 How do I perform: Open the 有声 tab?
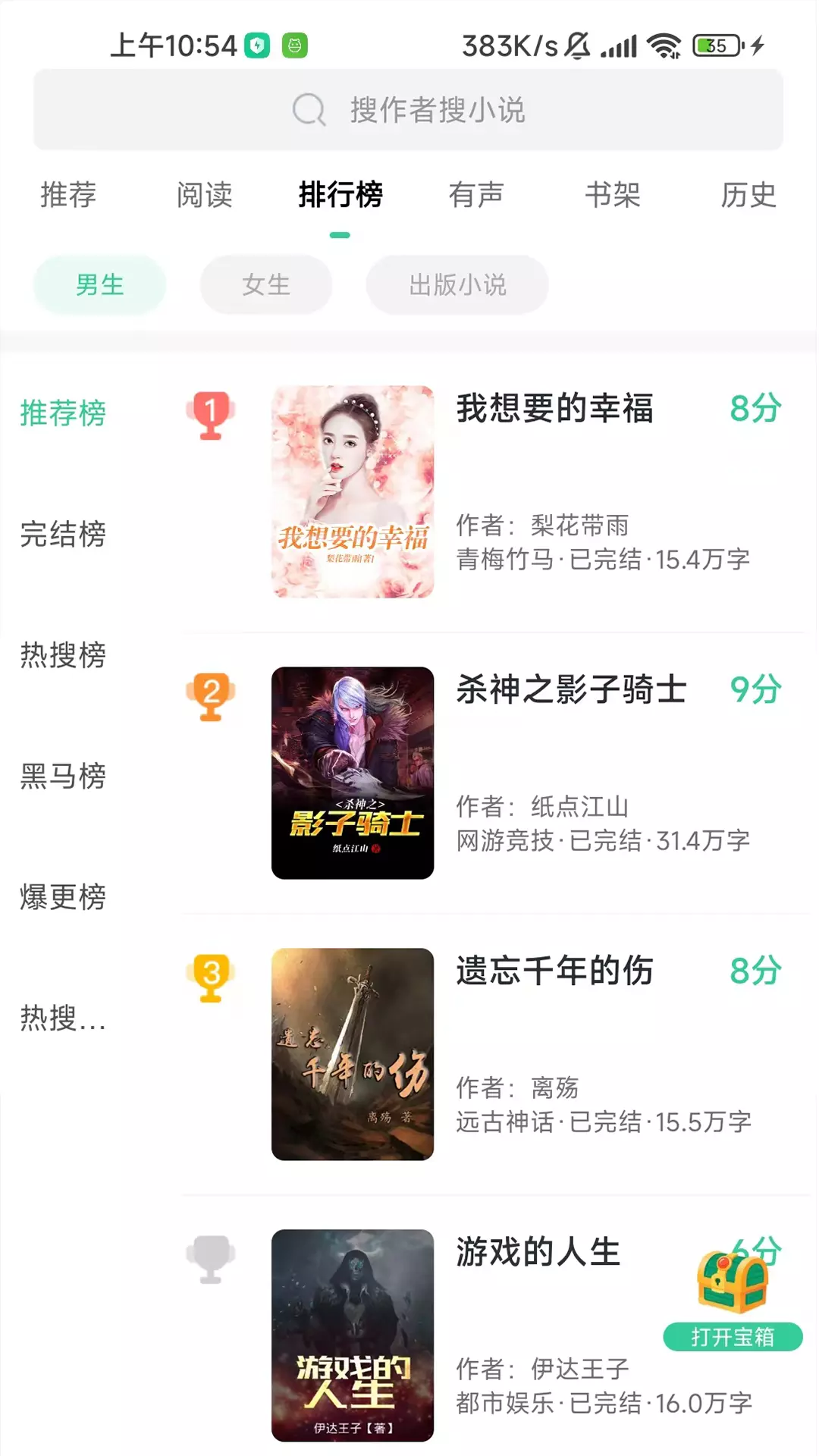(476, 195)
